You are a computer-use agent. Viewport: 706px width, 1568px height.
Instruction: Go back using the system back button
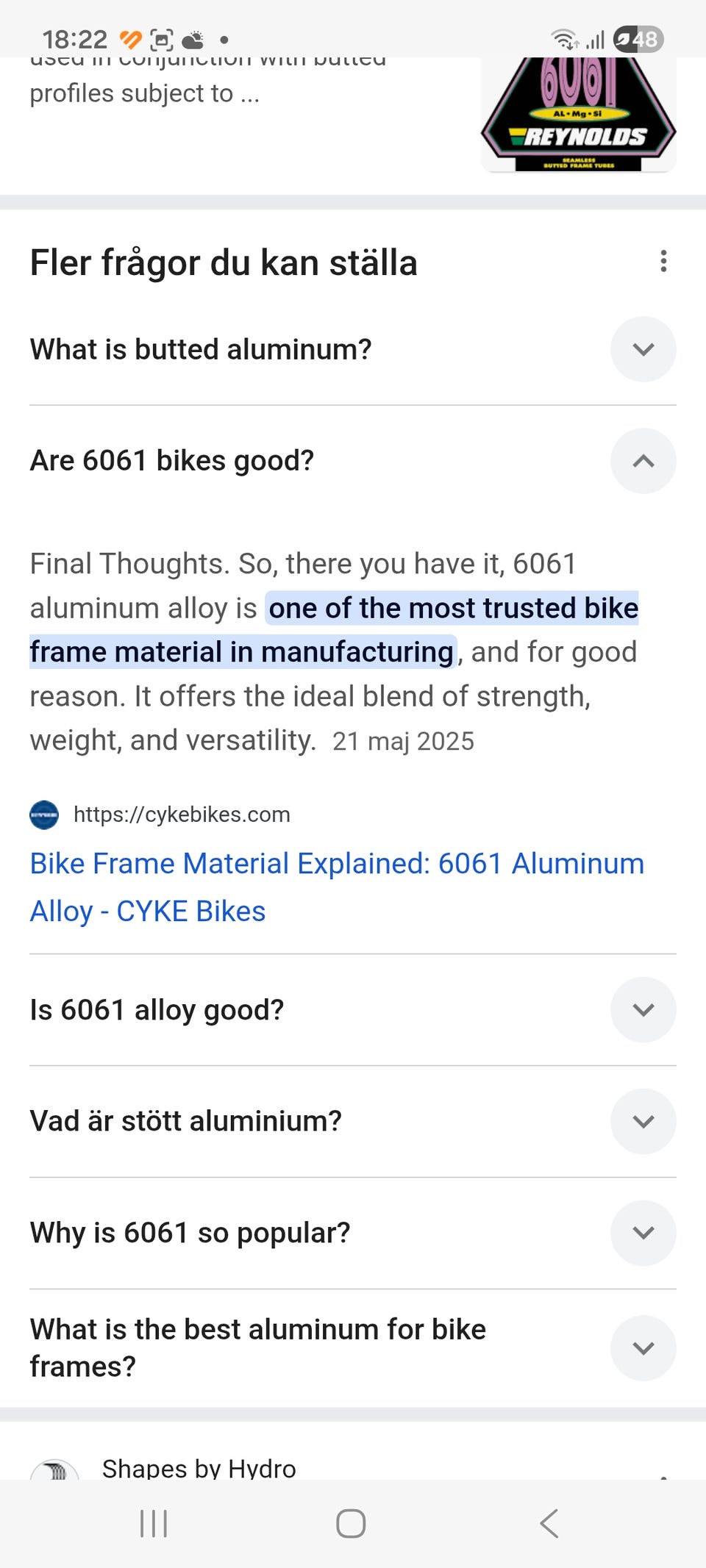[x=549, y=1523]
